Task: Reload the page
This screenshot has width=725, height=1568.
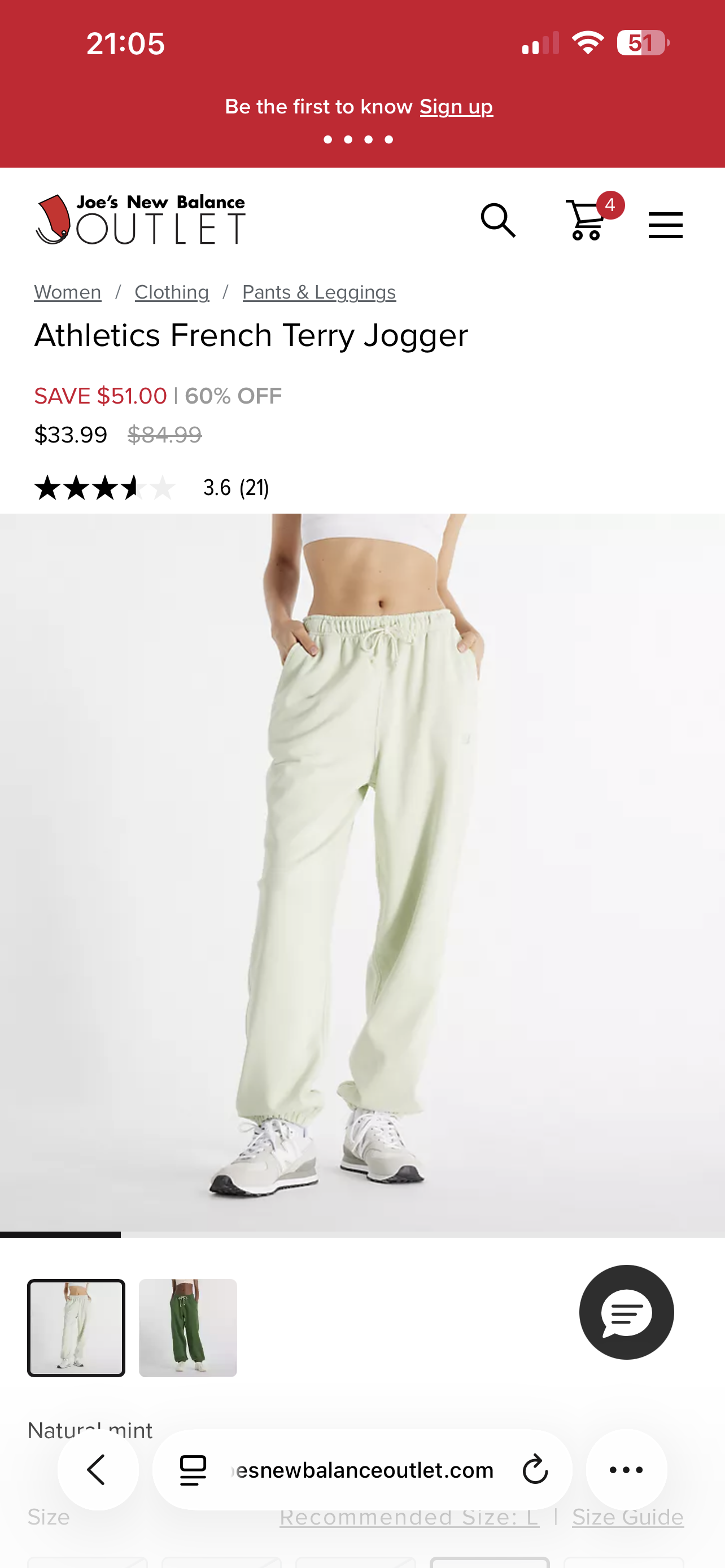Action: [535, 1470]
